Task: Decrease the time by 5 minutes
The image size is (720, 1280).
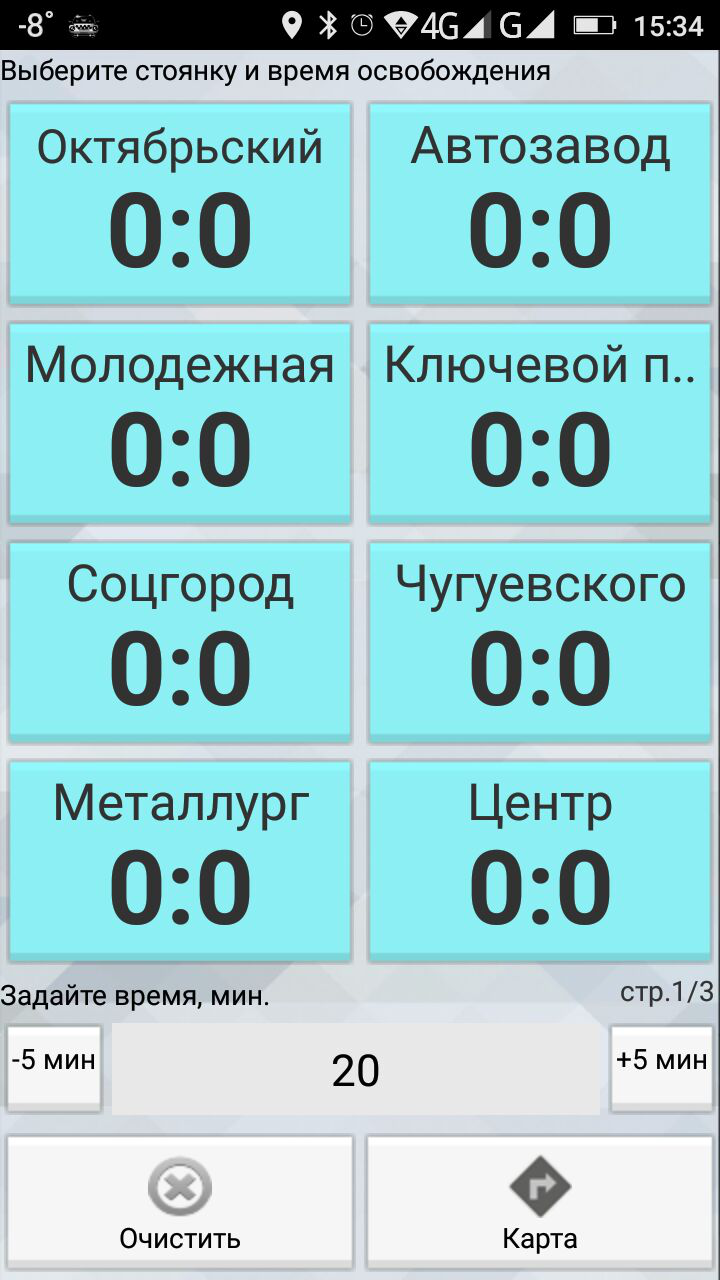Action: click(x=54, y=1068)
